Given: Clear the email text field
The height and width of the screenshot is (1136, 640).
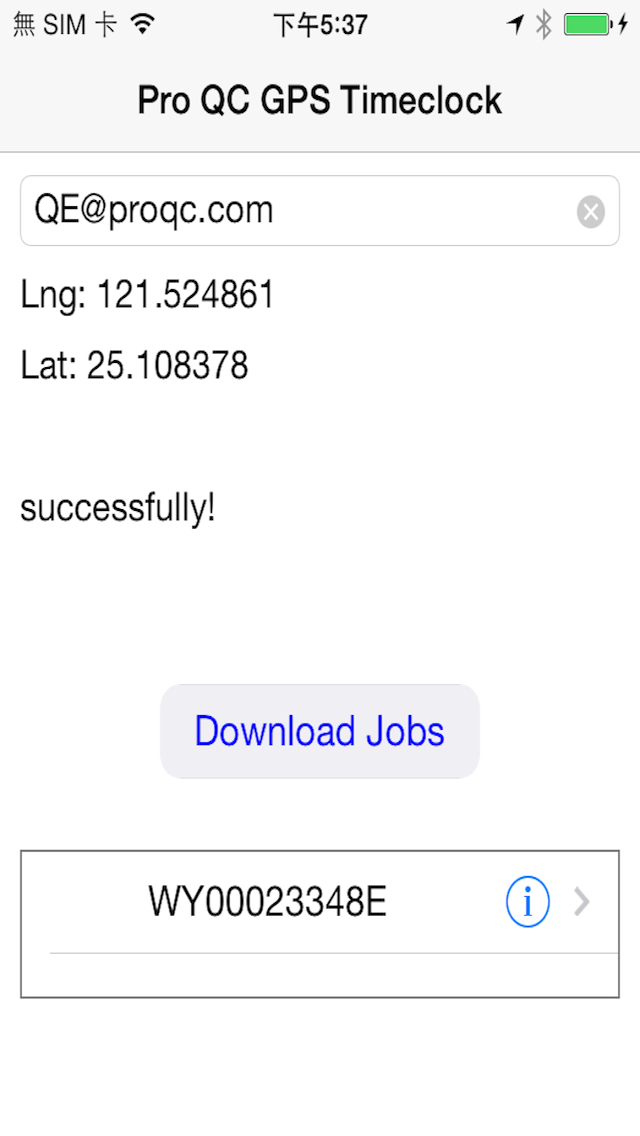Looking at the screenshot, I should (591, 212).
